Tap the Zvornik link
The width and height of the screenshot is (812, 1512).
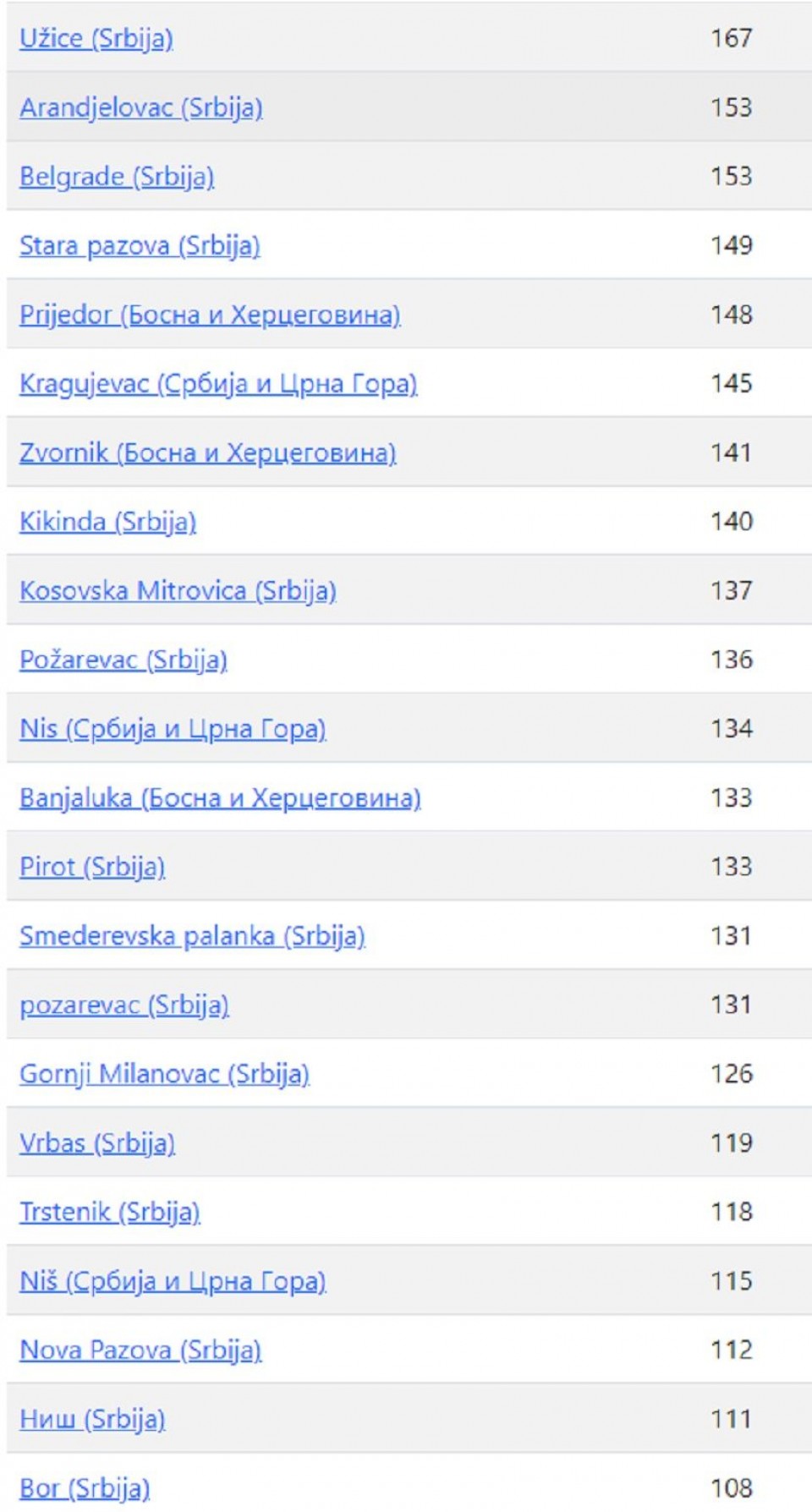click(208, 453)
